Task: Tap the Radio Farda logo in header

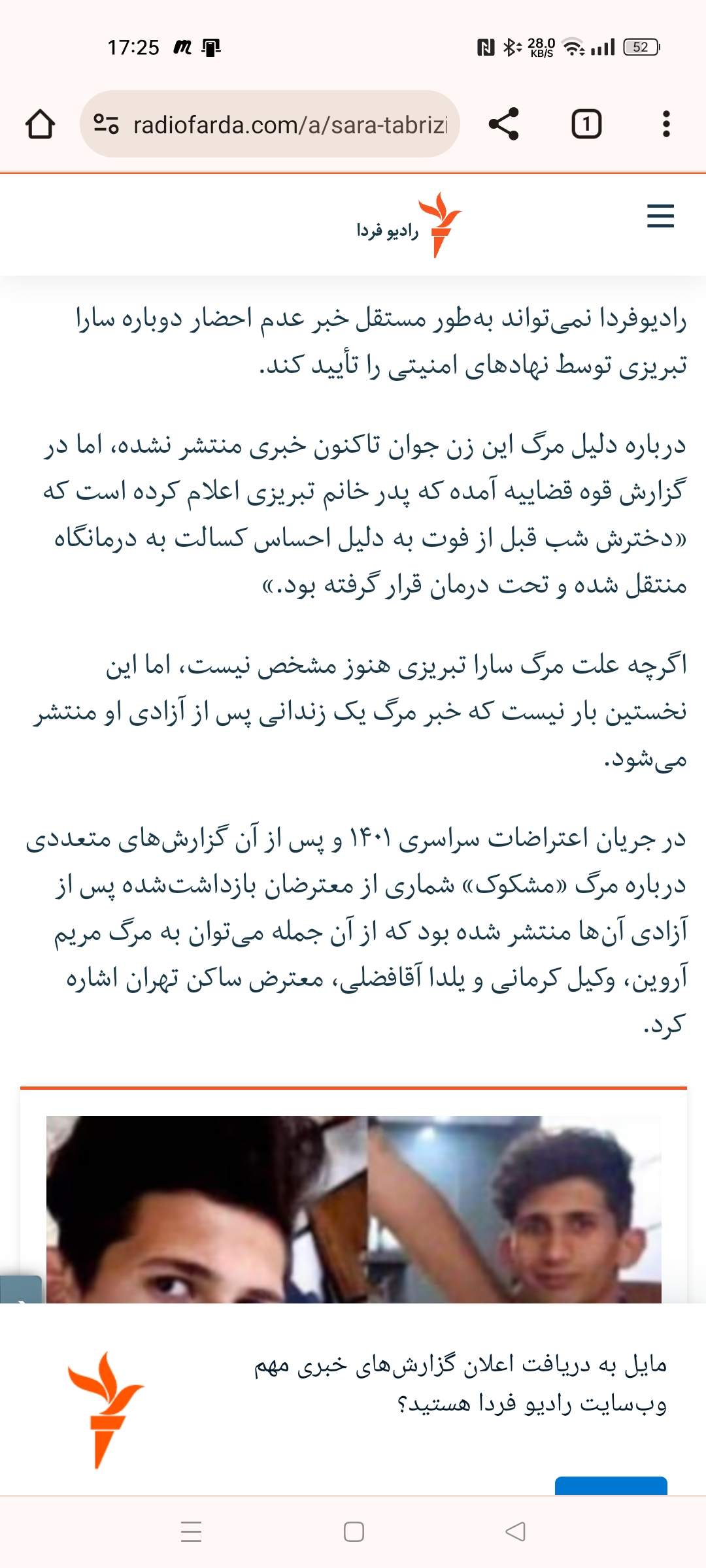Action: 409,225
